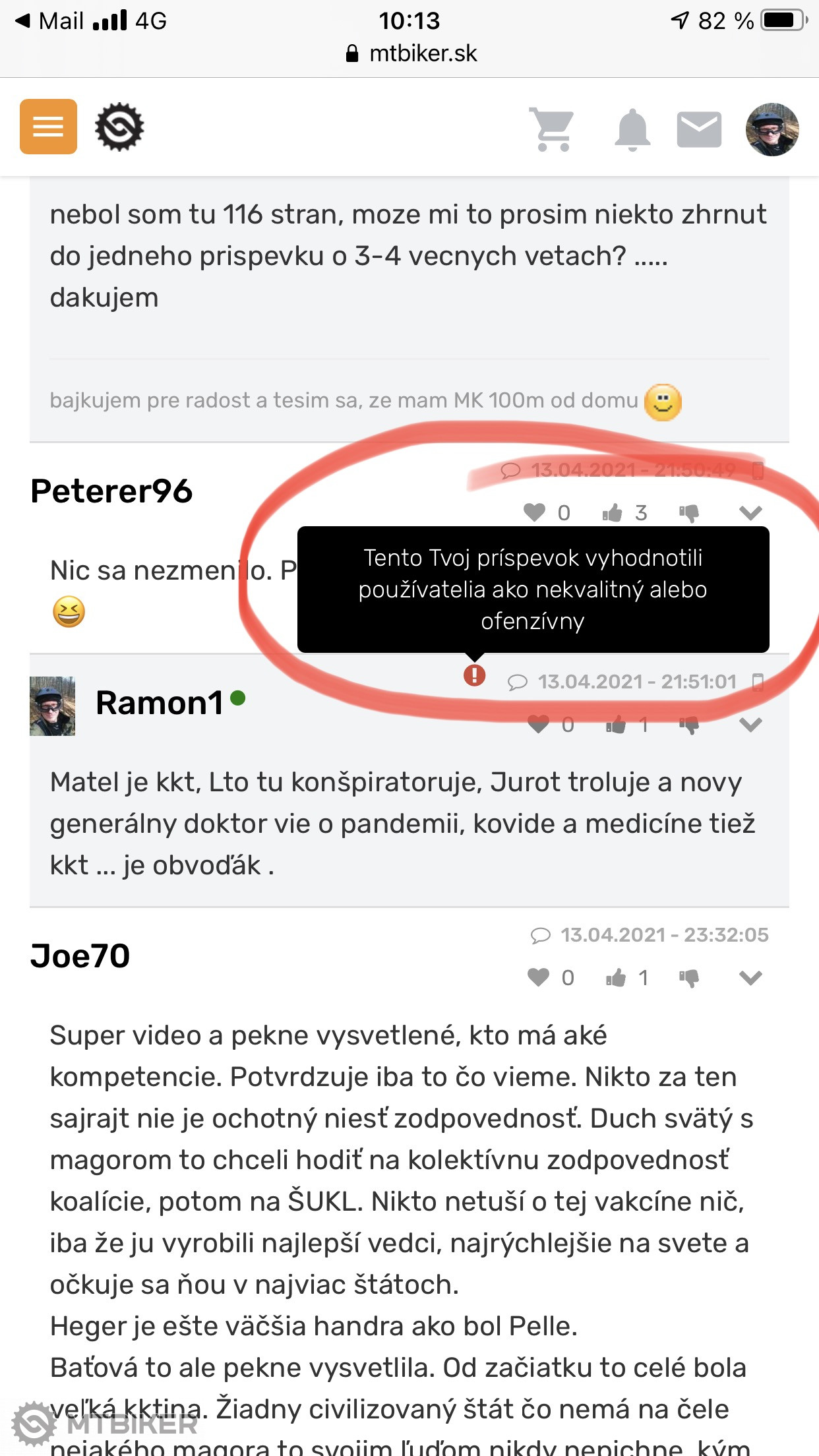Give a heart to Peterer96's post
Image resolution: width=819 pixels, height=1456 pixels.
click(x=535, y=512)
